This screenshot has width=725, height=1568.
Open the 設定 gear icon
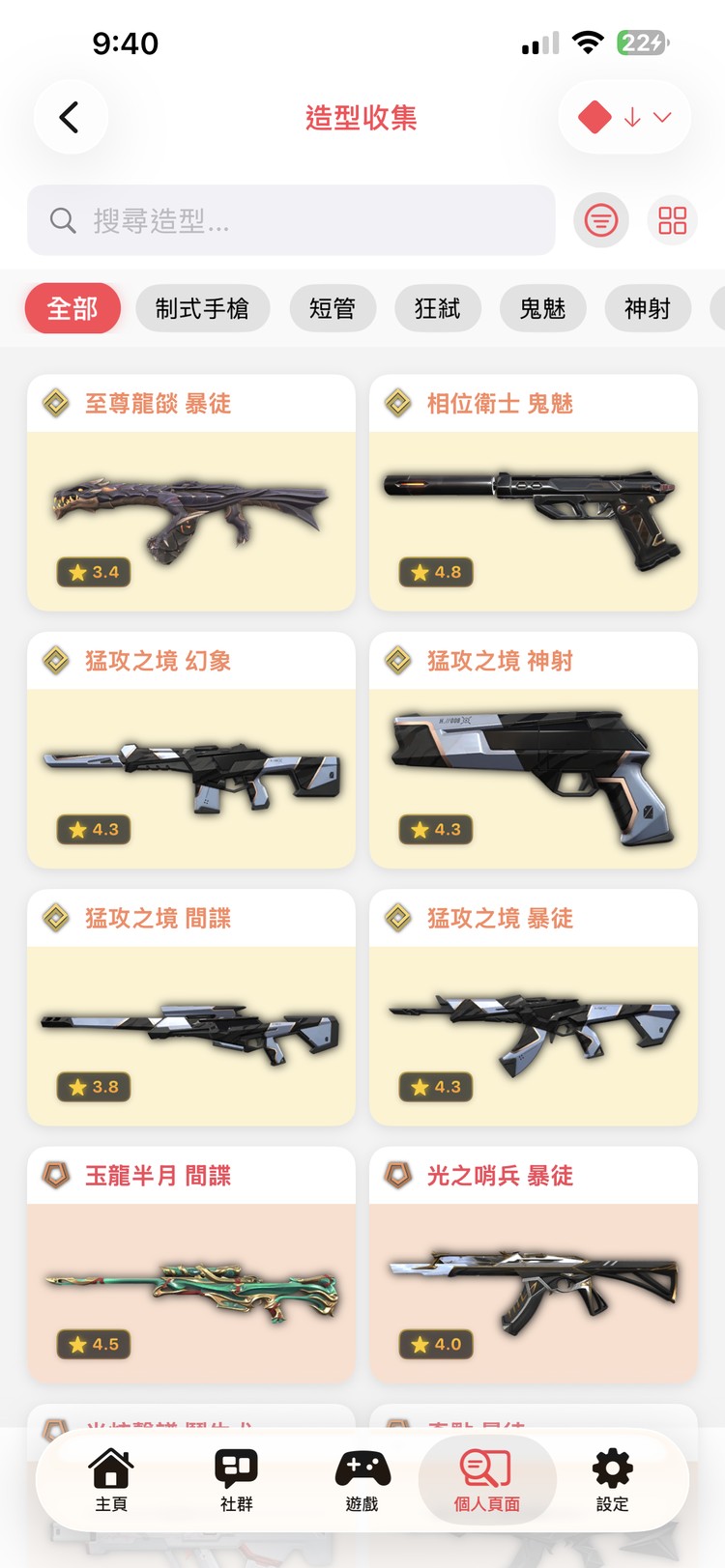[612, 1468]
